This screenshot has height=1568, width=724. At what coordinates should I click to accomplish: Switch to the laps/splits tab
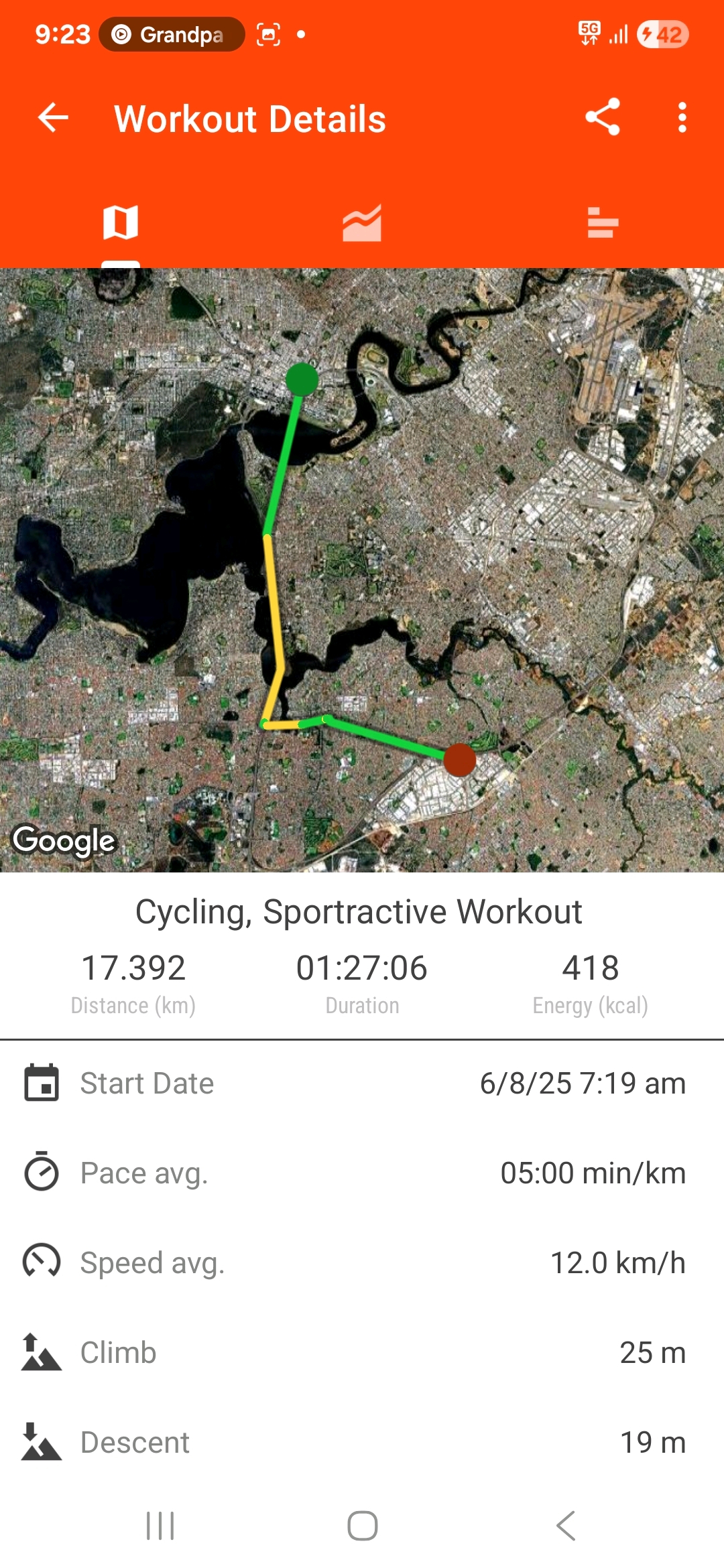point(603,222)
